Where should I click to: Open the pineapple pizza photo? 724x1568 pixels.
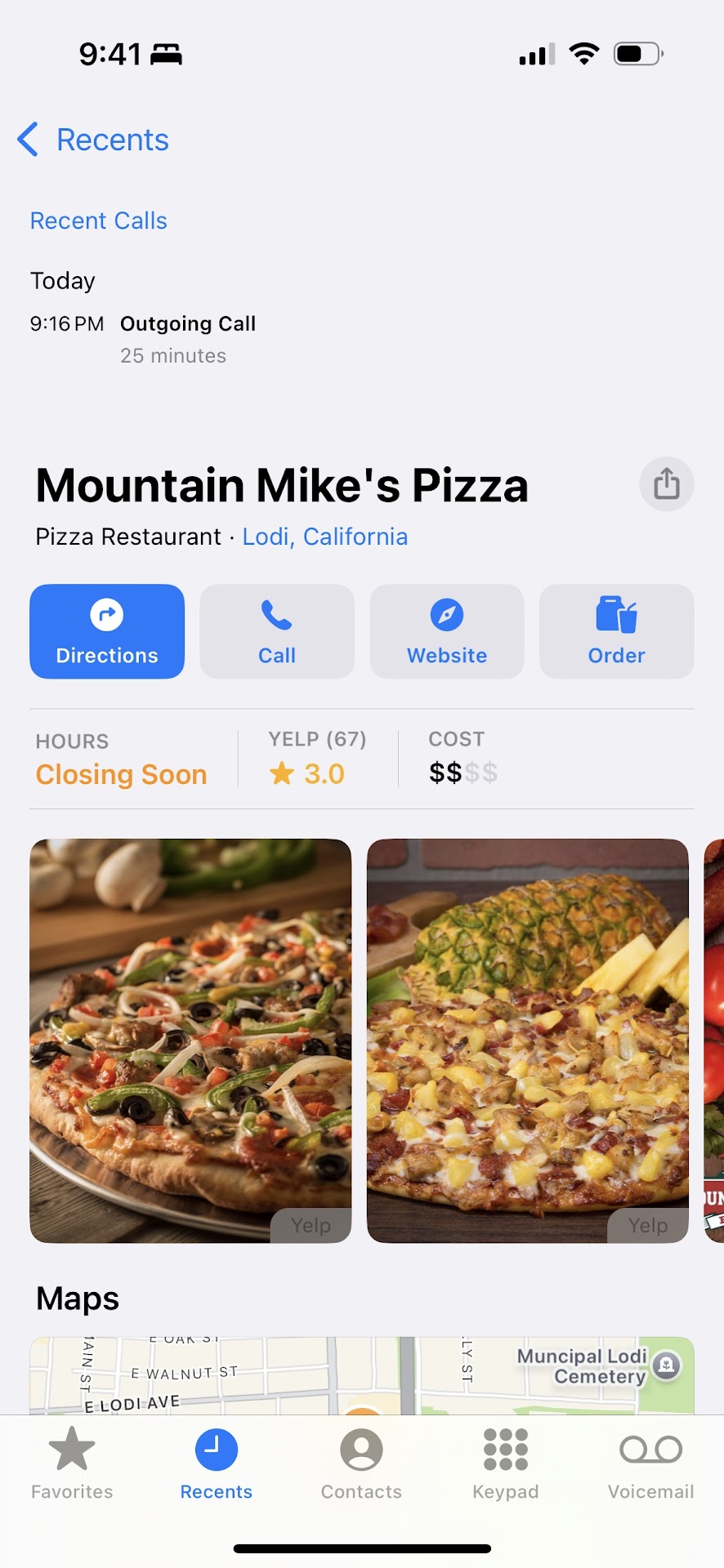(x=528, y=1040)
